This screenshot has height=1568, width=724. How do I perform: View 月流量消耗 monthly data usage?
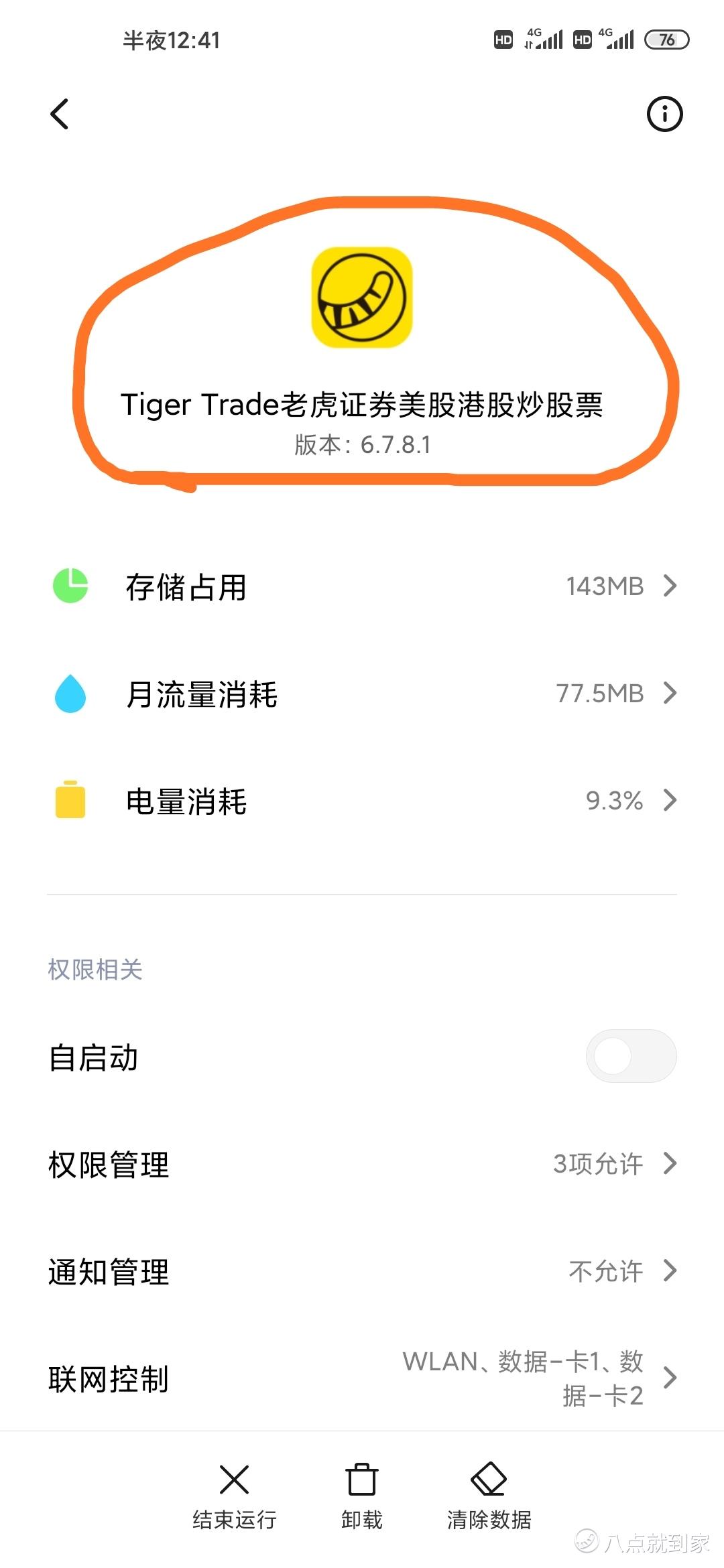362,694
